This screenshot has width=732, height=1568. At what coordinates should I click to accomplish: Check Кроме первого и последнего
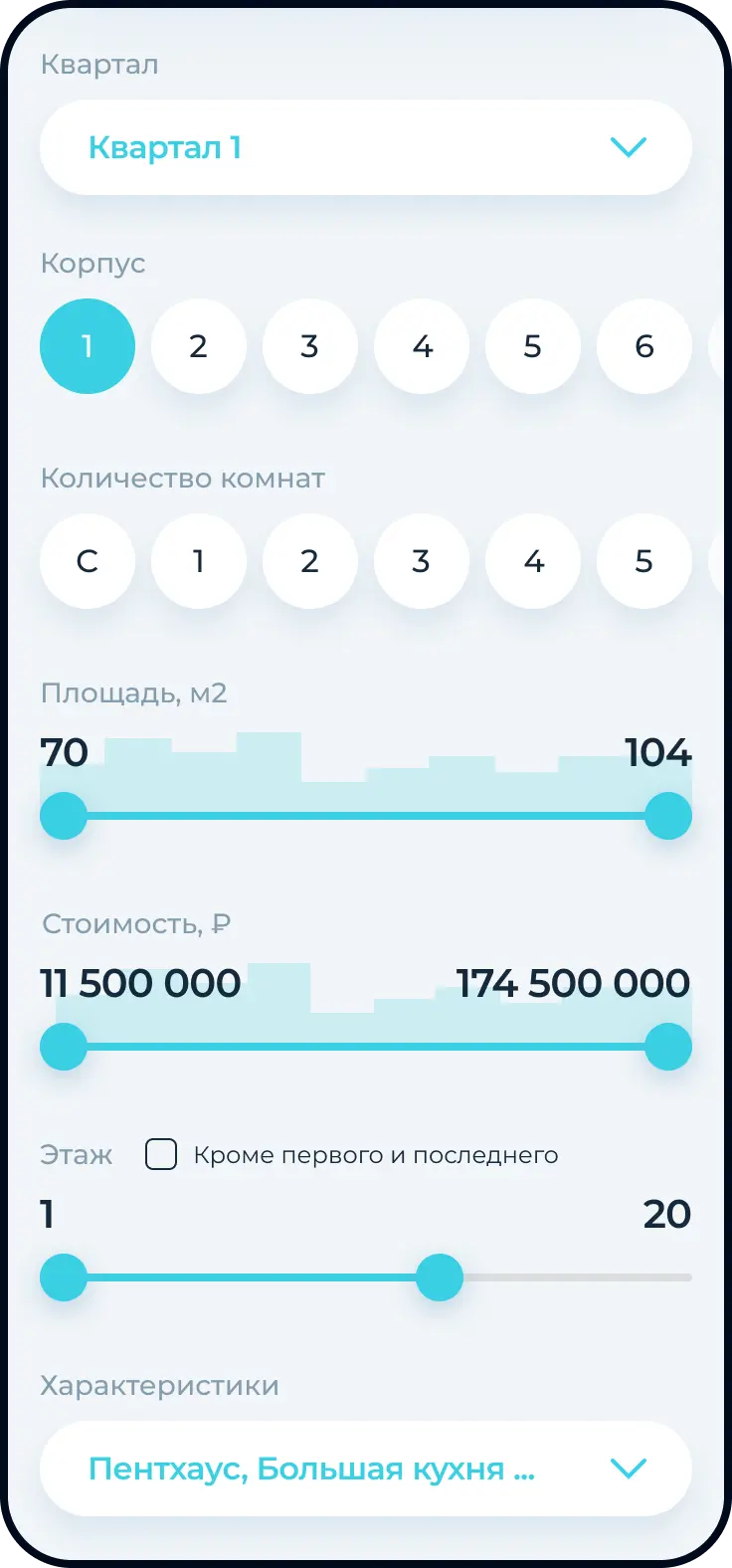click(161, 1155)
